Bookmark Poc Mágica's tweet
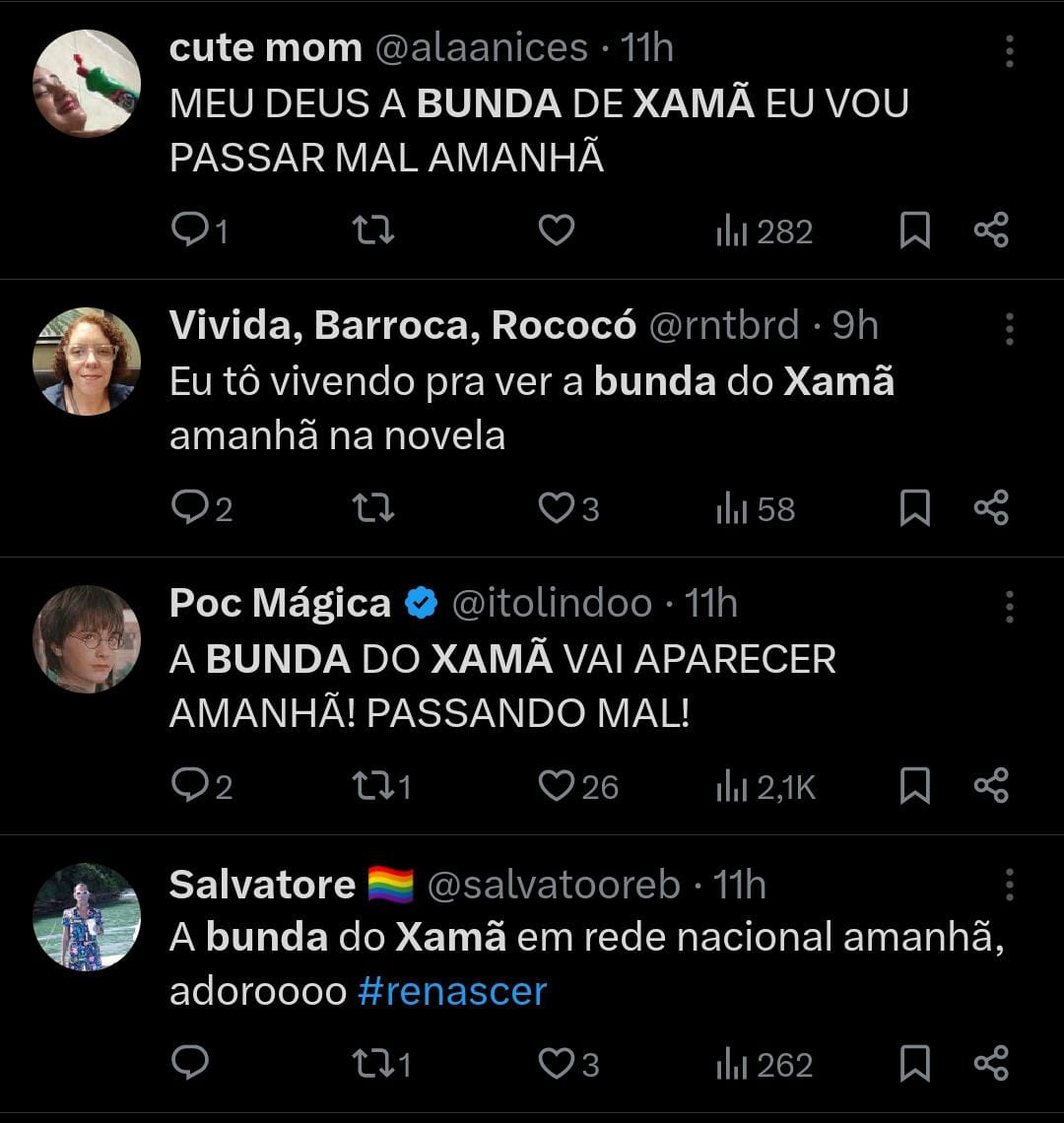This screenshot has width=1064, height=1123. [x=915, y=786]
